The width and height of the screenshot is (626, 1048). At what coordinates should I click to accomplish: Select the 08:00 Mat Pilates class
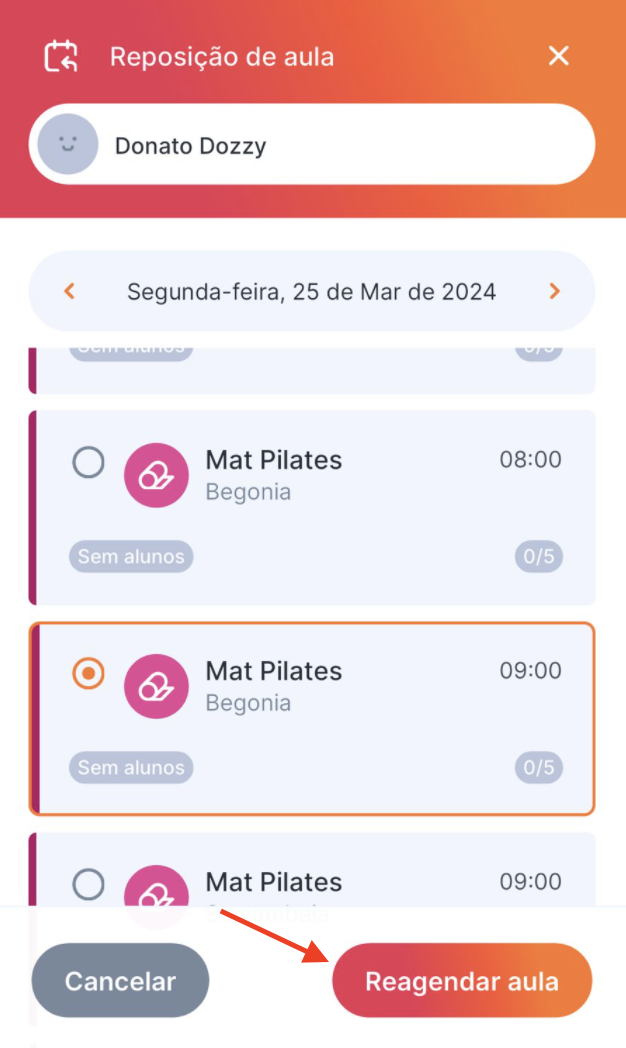(x=89, y=462)
